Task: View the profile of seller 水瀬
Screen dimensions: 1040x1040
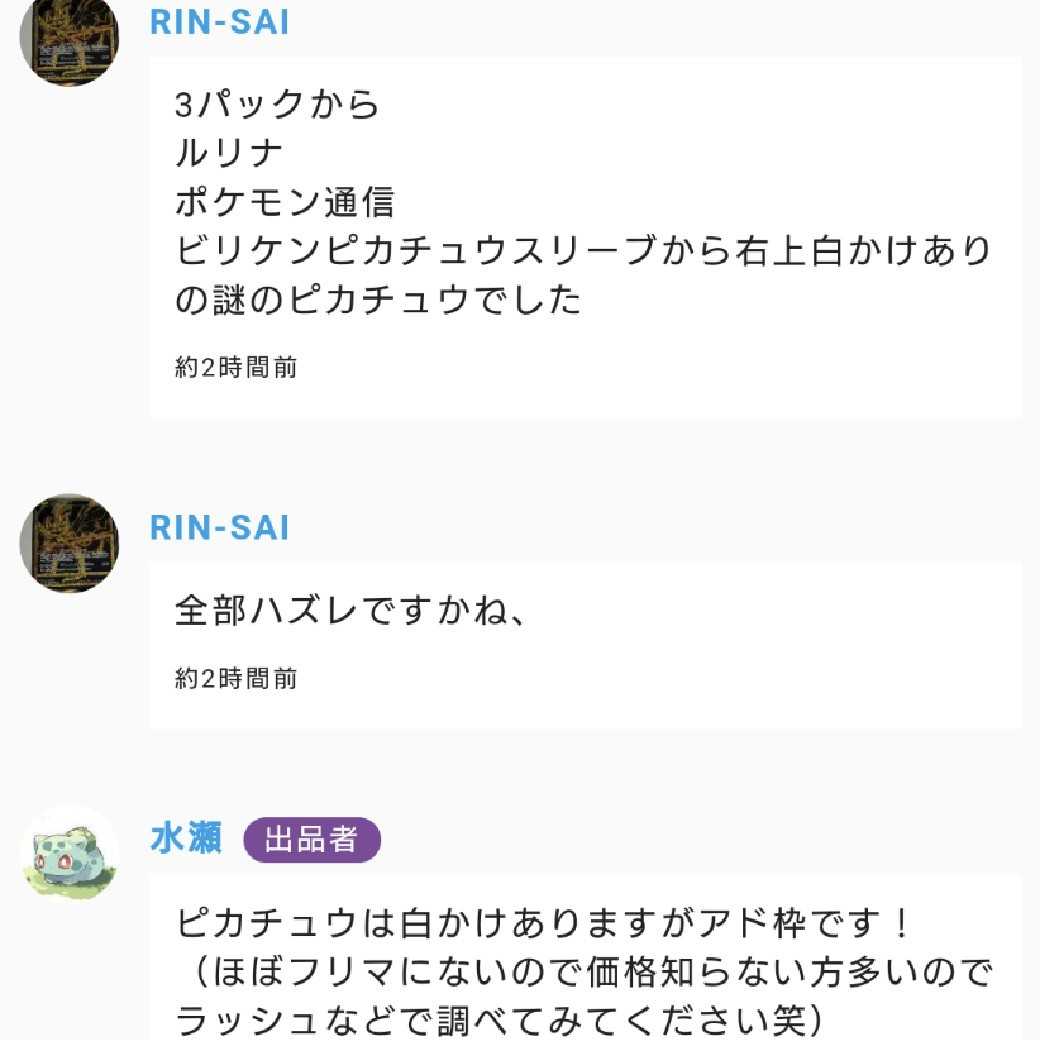Action: [x=185, y=839]
